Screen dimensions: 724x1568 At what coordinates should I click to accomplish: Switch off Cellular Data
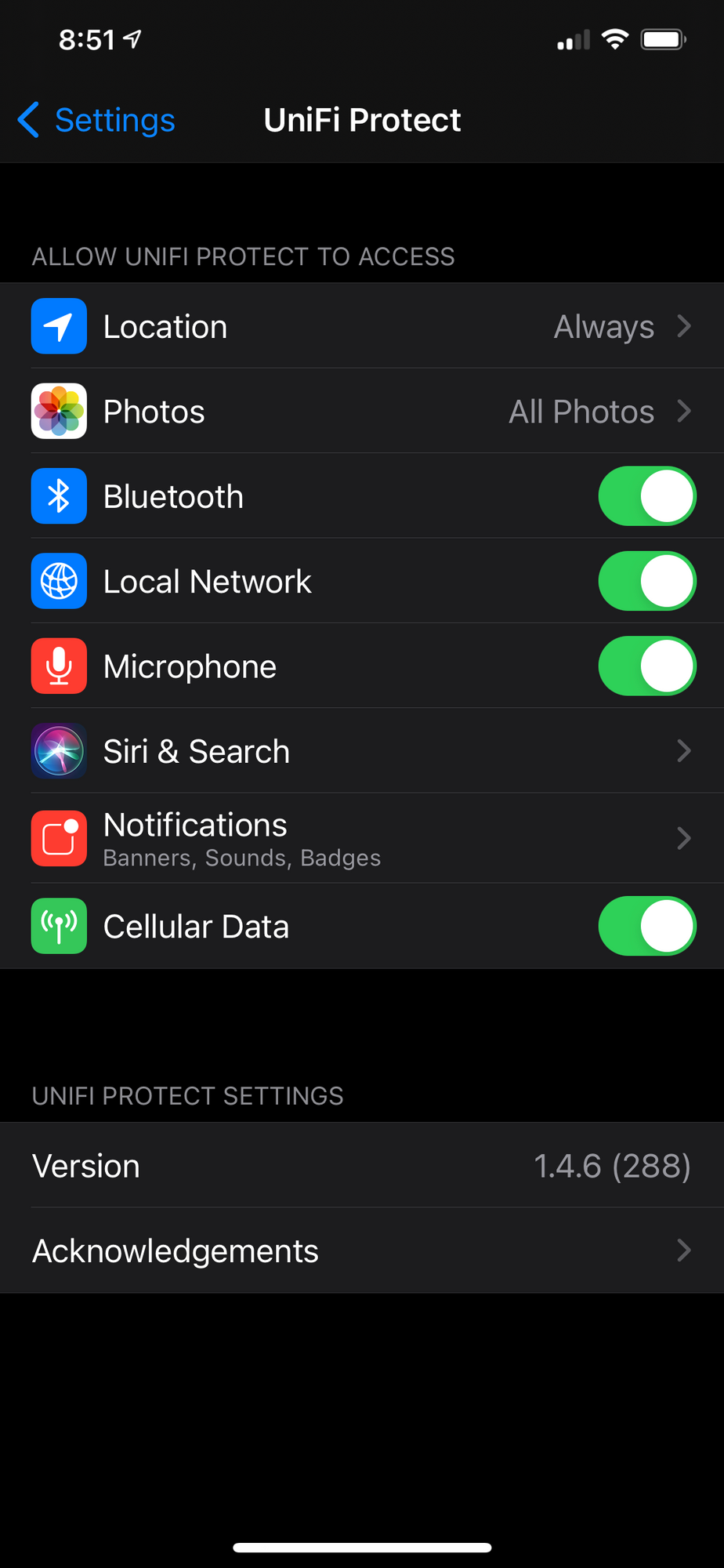click(x=646, y=926)
